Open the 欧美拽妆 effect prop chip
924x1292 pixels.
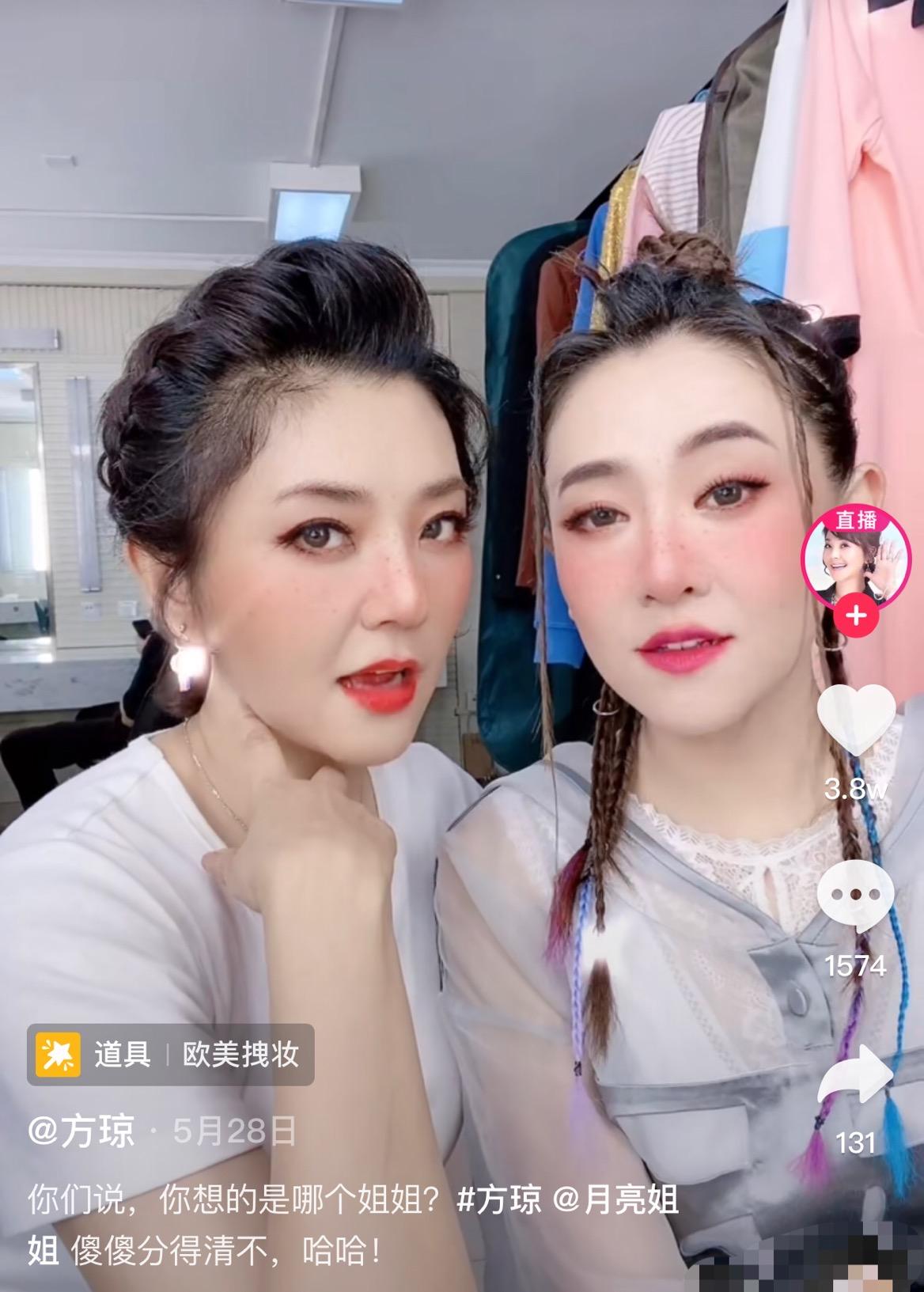tap(171, 1055)
